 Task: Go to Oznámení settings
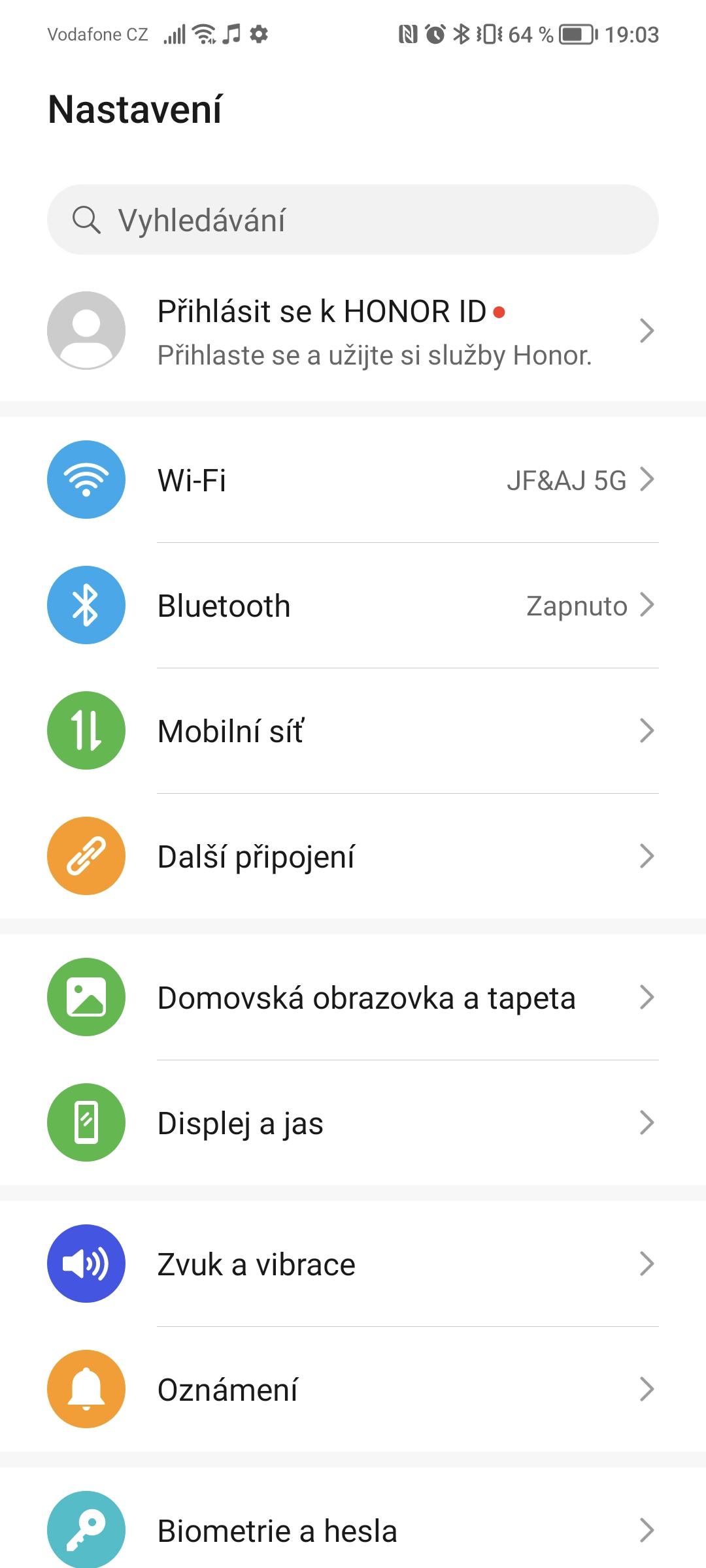click(x=353, y=1389)
